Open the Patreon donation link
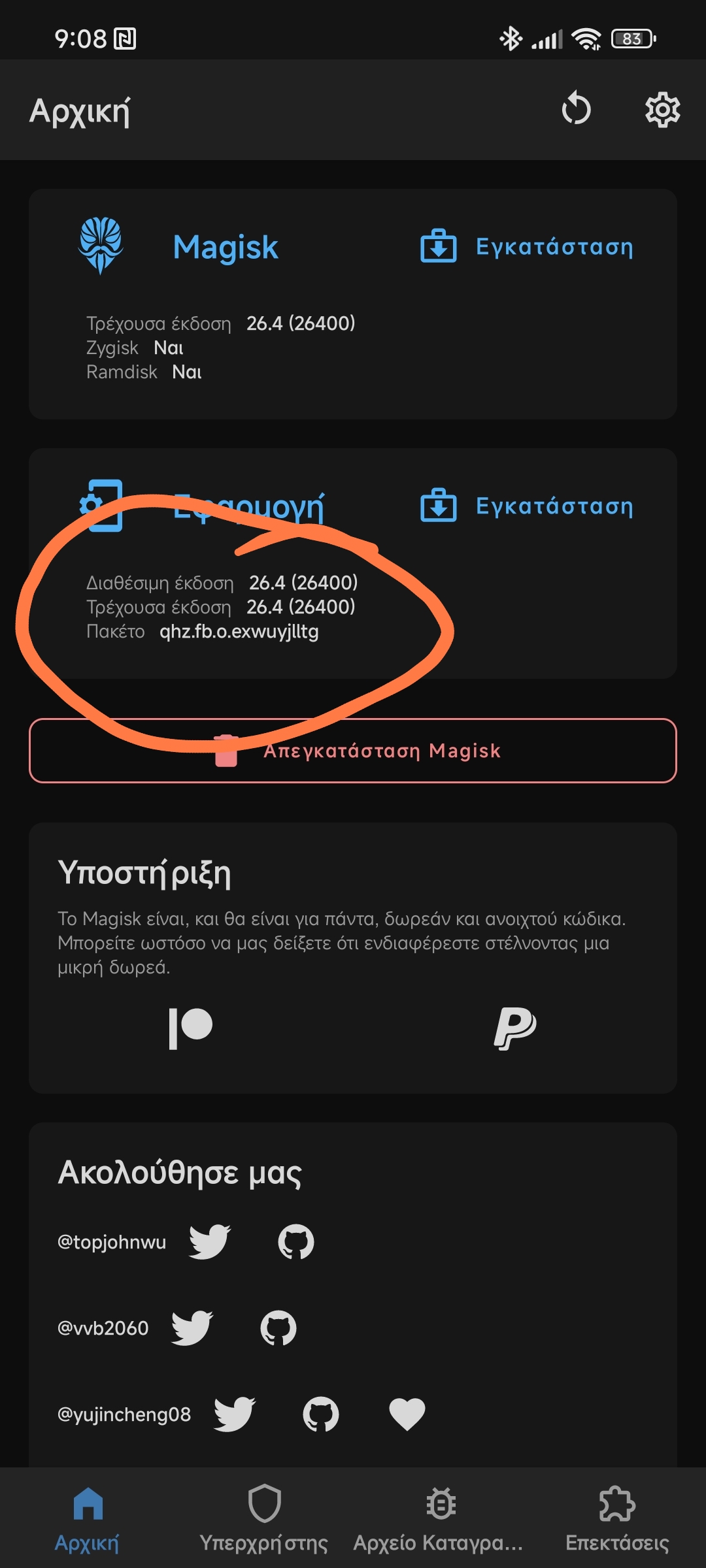The height and width of the screenshot is (1568, 706). coord(190,1028)
